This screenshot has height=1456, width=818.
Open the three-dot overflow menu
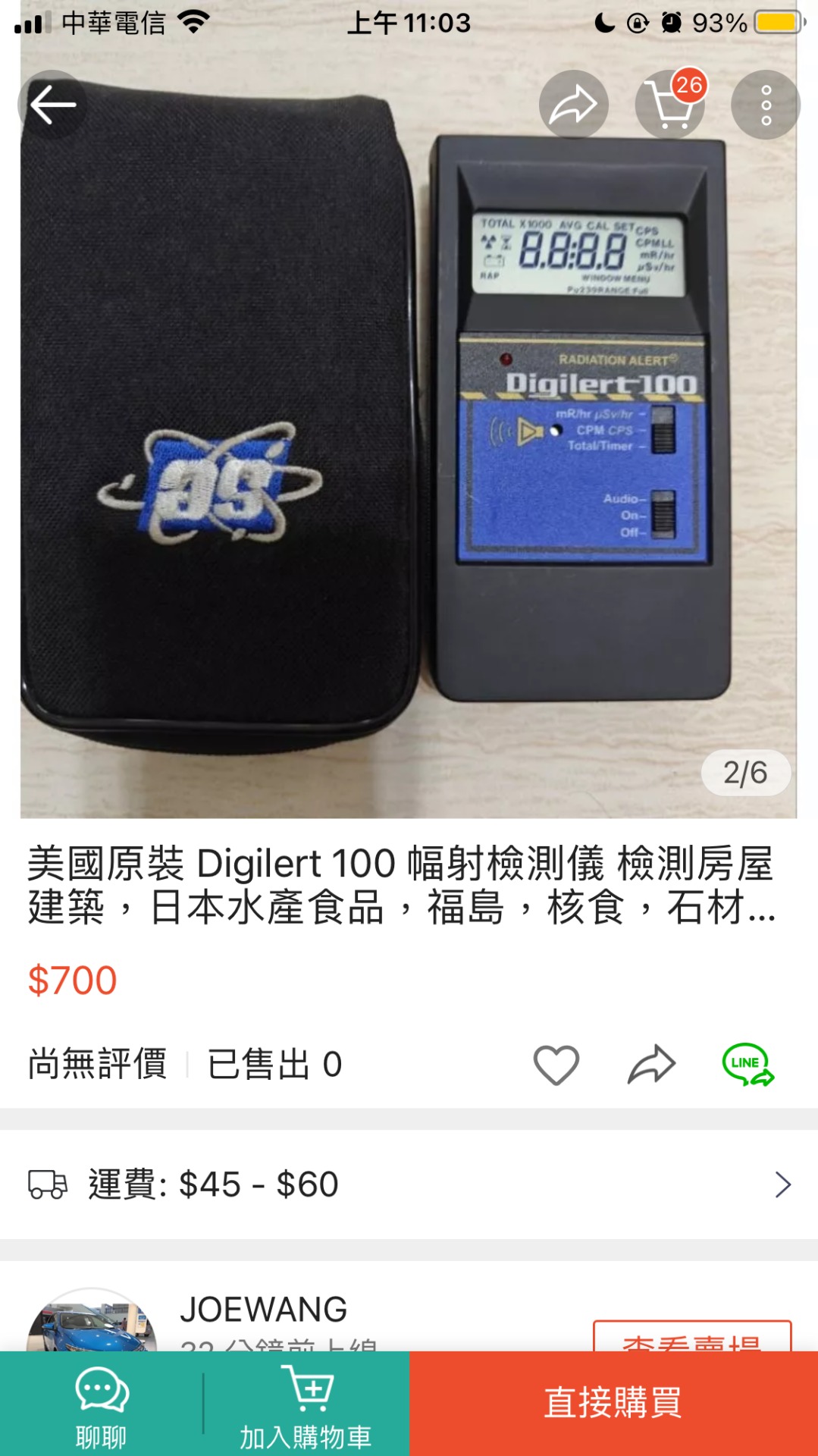(766, 105)
